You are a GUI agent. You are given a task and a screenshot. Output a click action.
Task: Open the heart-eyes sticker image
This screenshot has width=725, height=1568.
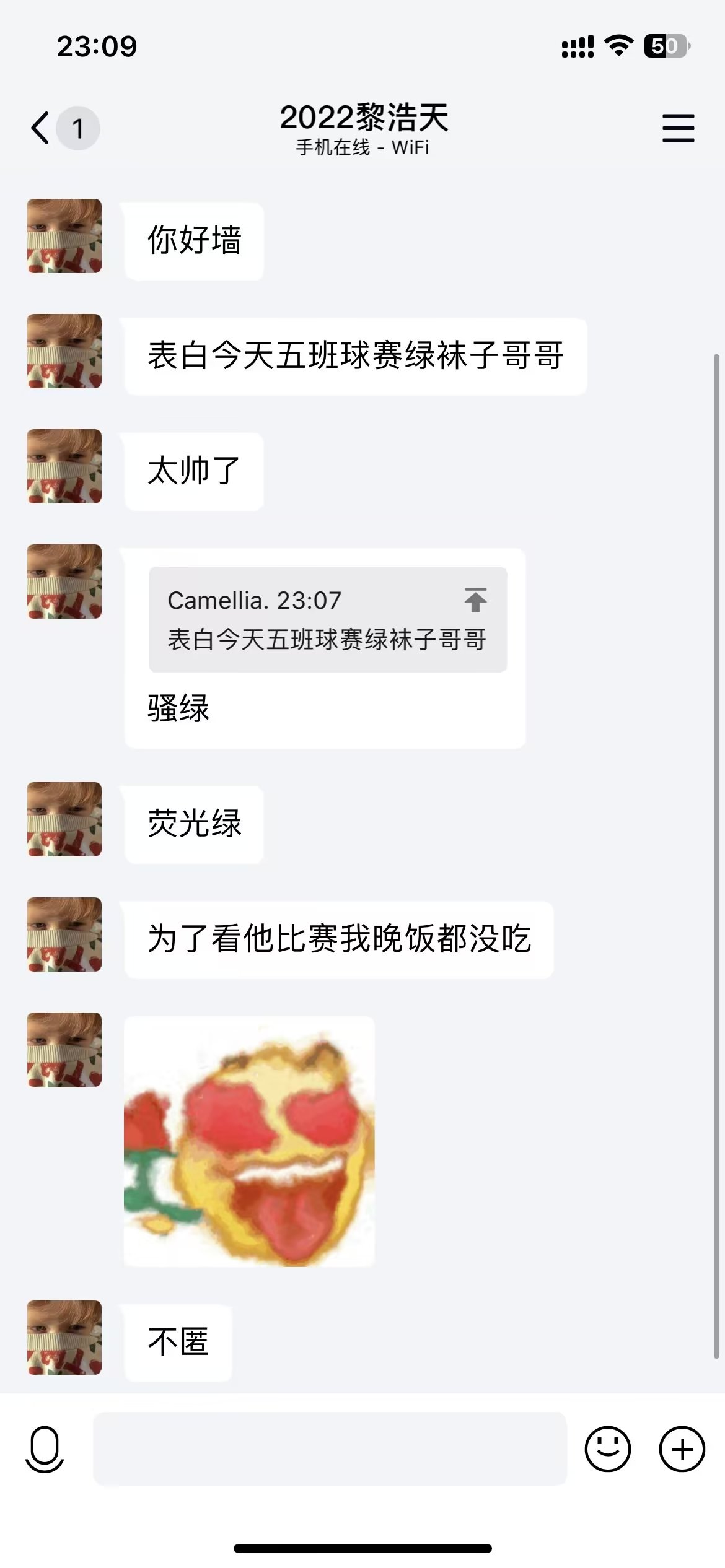coord(249,1141)
